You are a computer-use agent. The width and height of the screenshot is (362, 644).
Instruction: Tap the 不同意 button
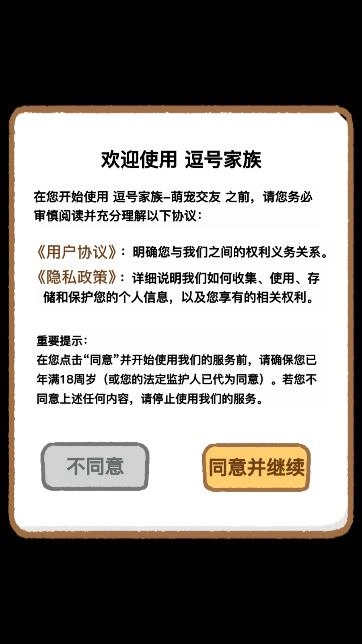[x=95, y=467]
